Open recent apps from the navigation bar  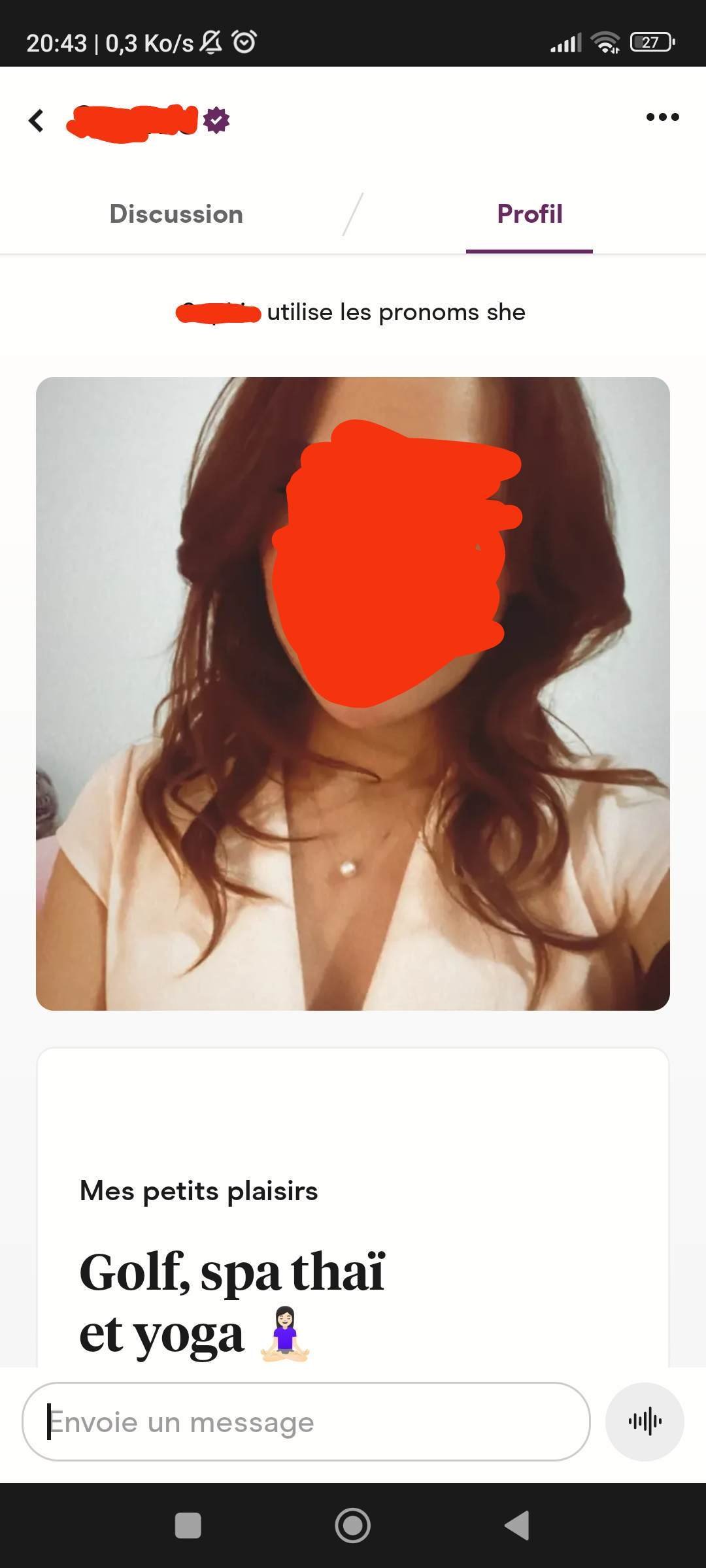point(188,1526)
